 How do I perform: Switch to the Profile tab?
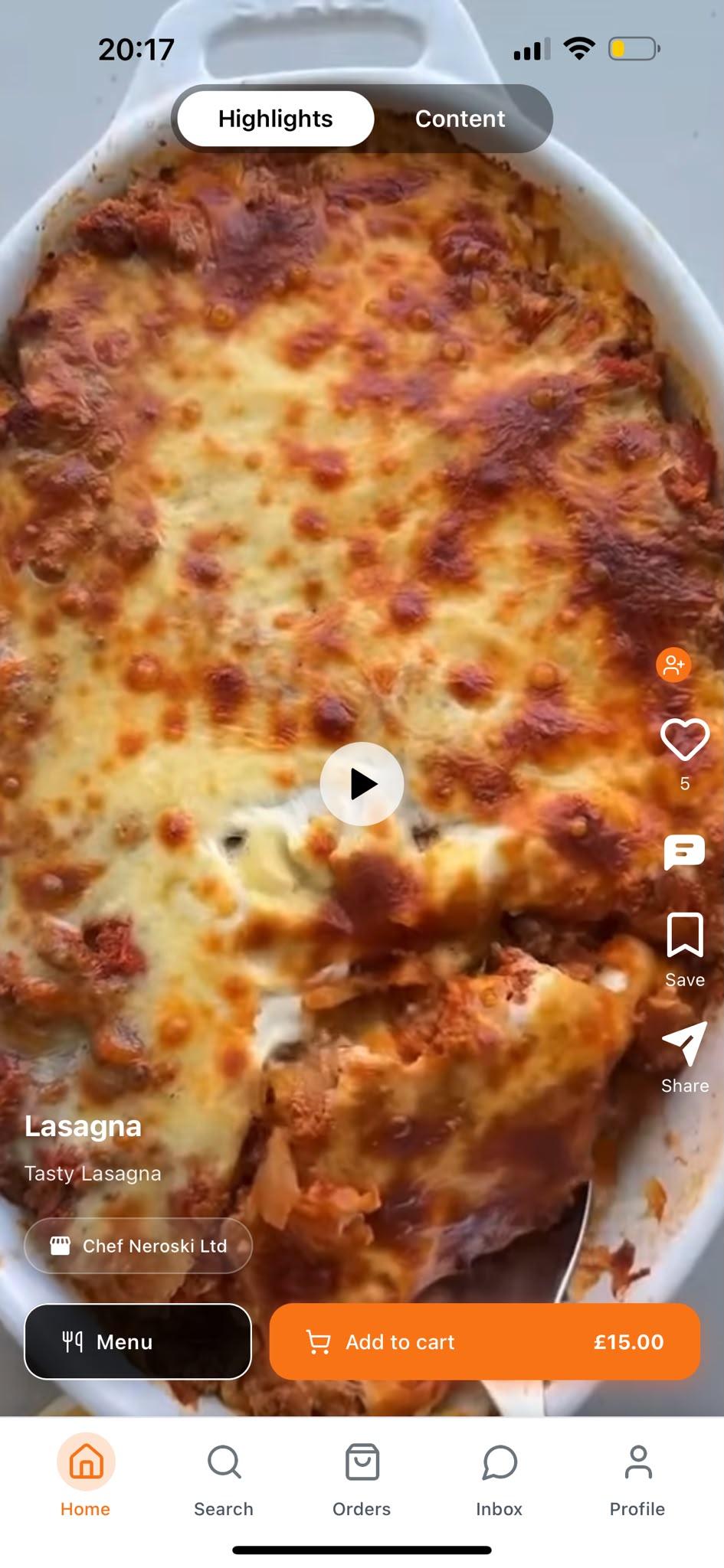coord(637,1476)
